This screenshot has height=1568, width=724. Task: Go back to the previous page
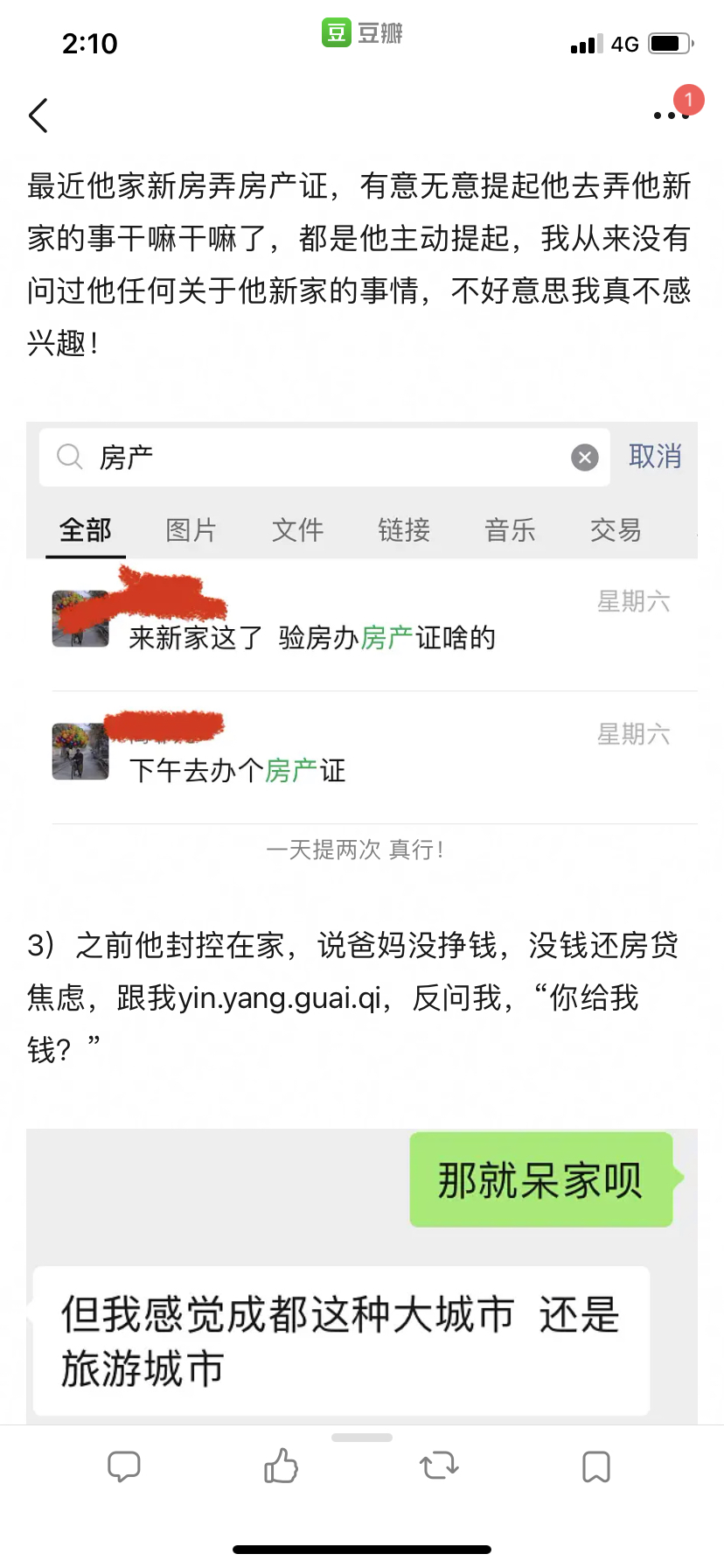[38, 115]
